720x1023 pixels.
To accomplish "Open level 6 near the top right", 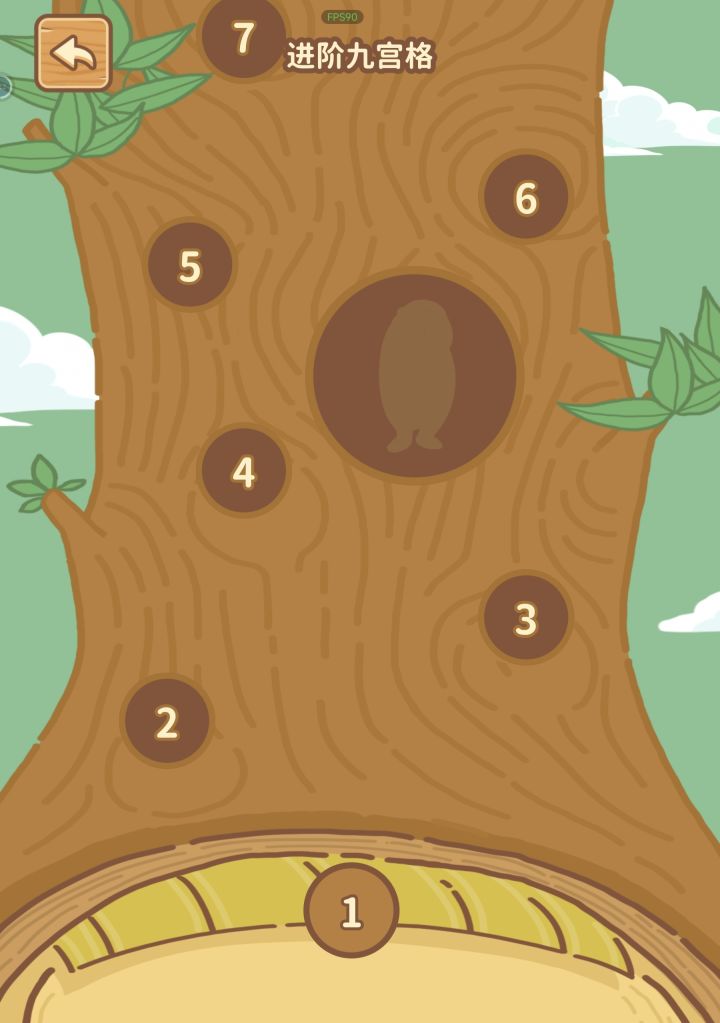I will click(x=524, y=197).
